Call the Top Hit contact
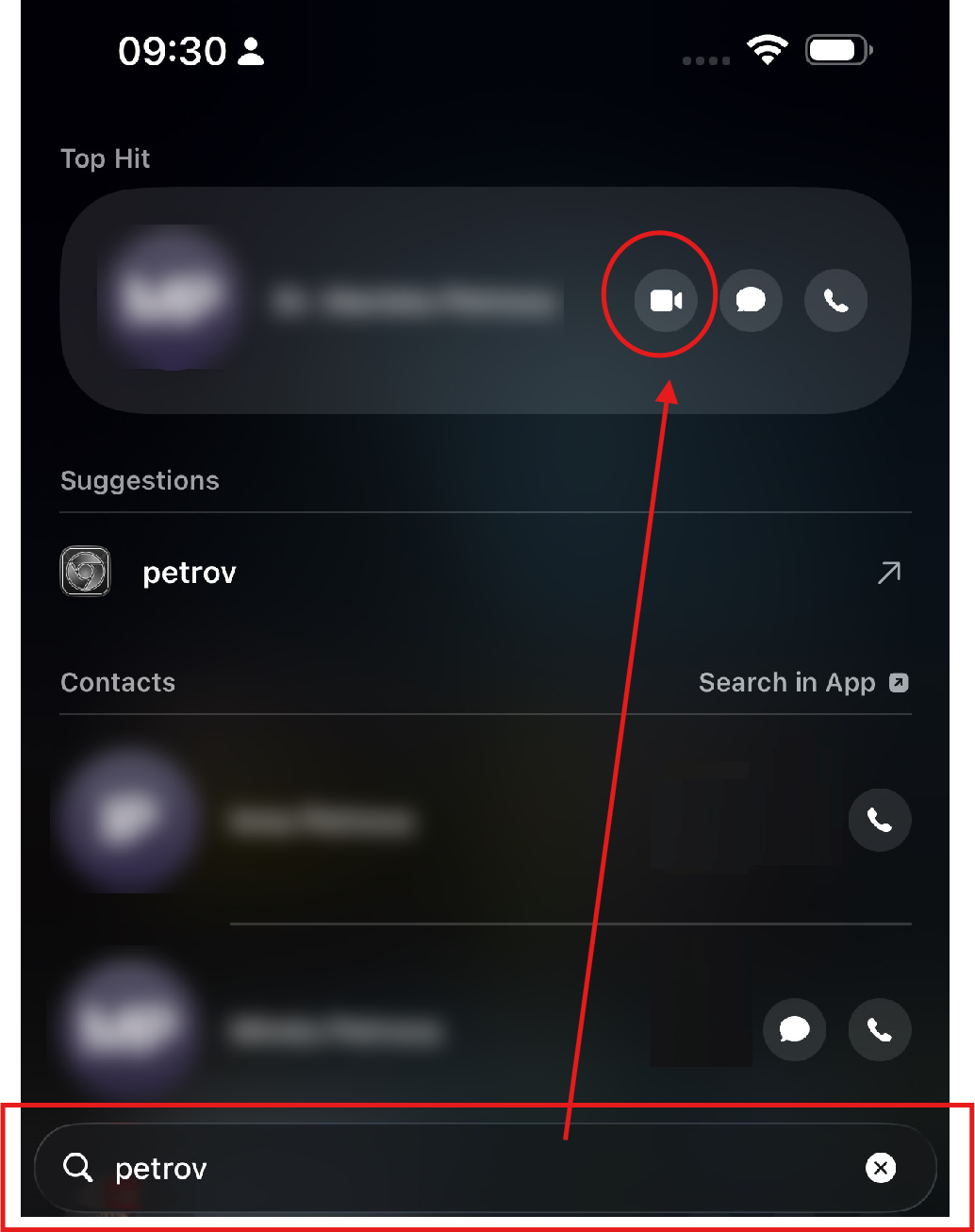Viewport: 975px width, 1232px height. [x=835, y=300]
